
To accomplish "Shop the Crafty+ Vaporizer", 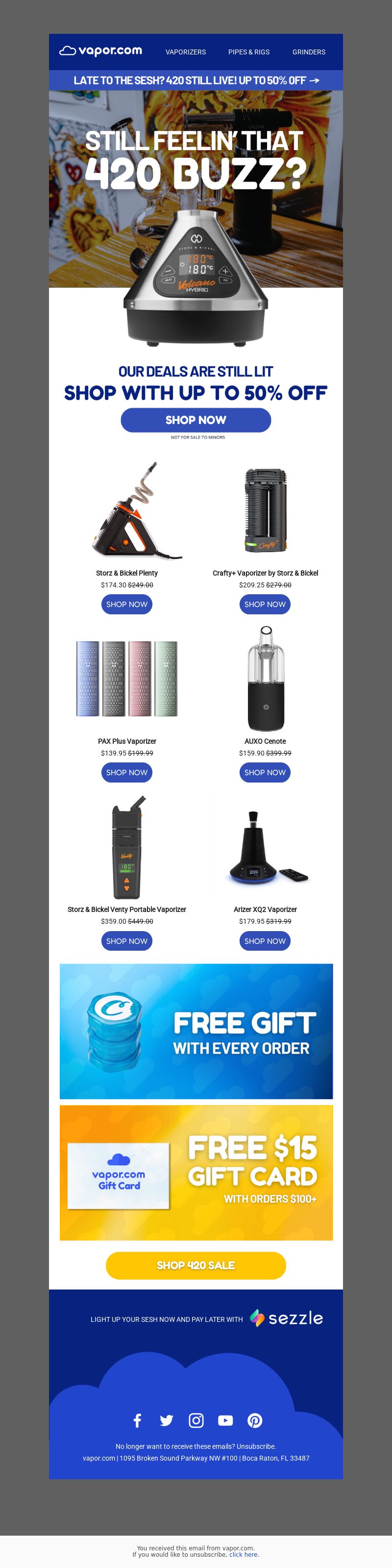I will (265, 605).
